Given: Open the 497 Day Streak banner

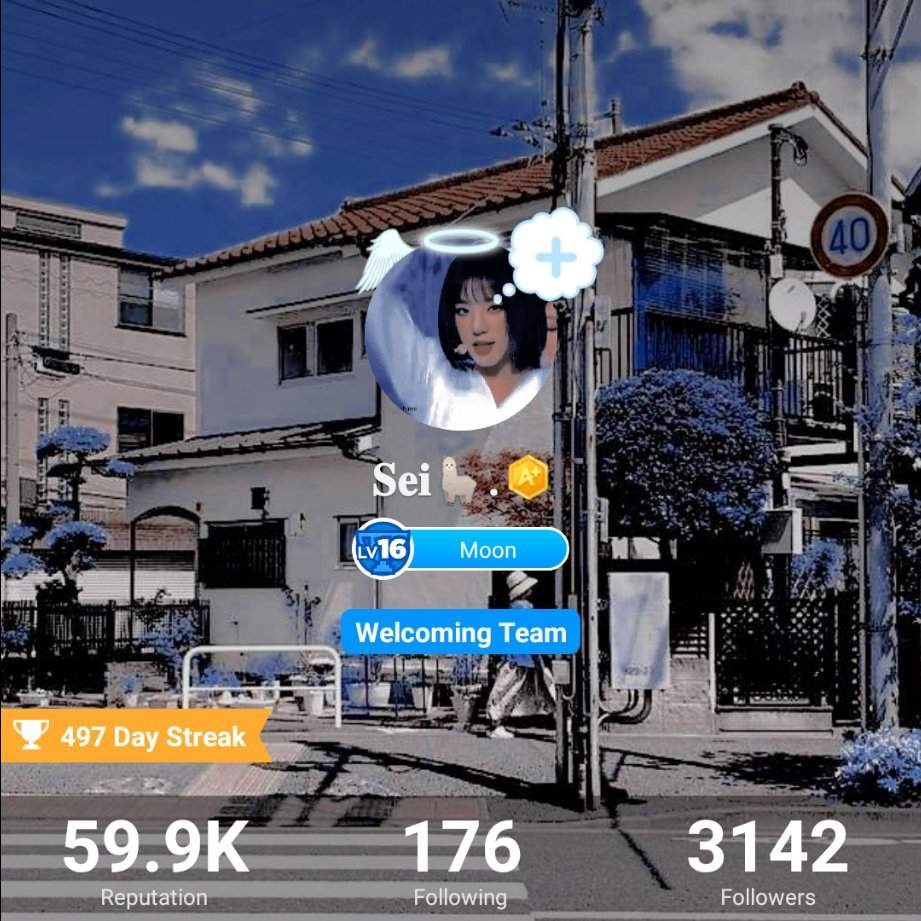Looking at the screenshot, I should [135, 737].
